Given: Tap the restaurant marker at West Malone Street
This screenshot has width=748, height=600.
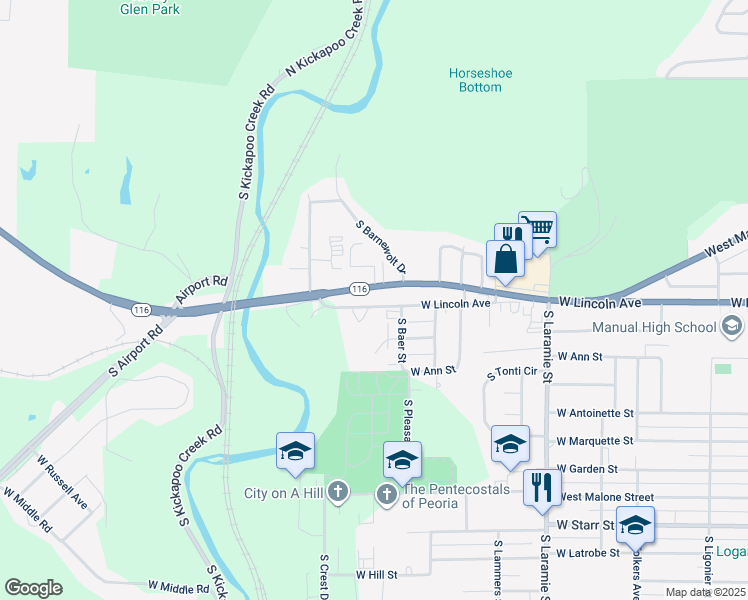Looking at the screenshot, I should [542, 490].
